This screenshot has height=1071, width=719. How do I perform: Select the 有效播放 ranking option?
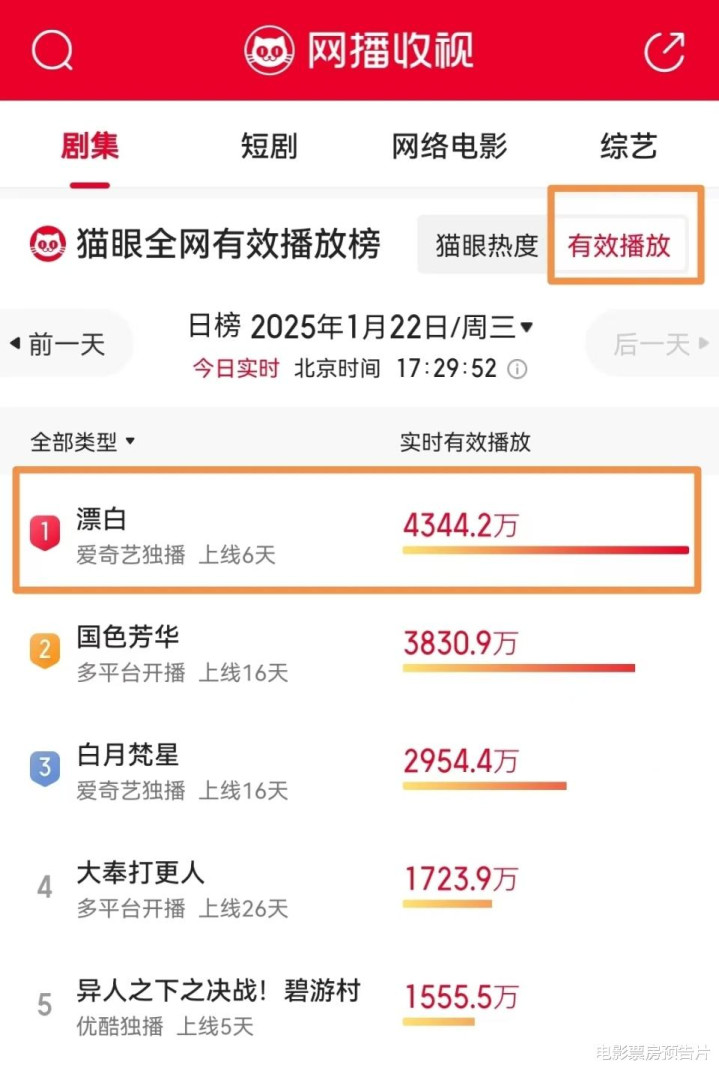pyautogui.click(x=620, y=245)
